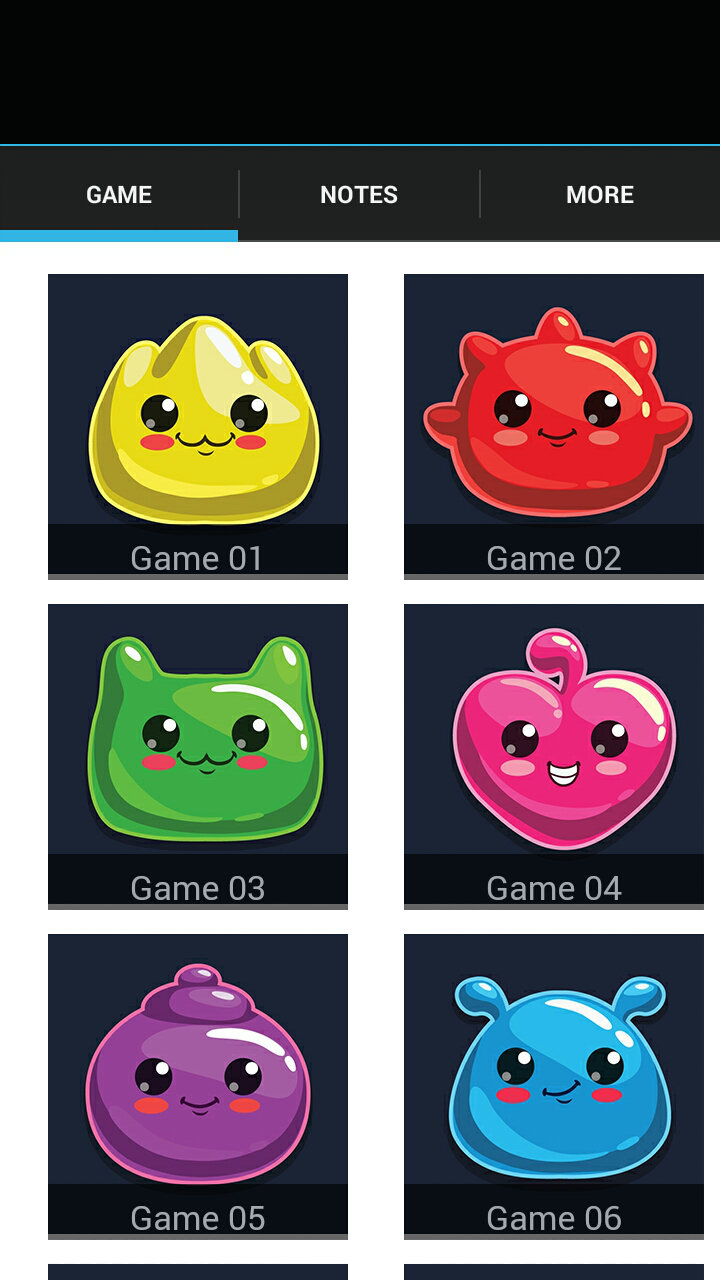This screenshot has height=1280, width=720.
Task: Switch to the NOTES tab
Action: (x=359, y=194)
